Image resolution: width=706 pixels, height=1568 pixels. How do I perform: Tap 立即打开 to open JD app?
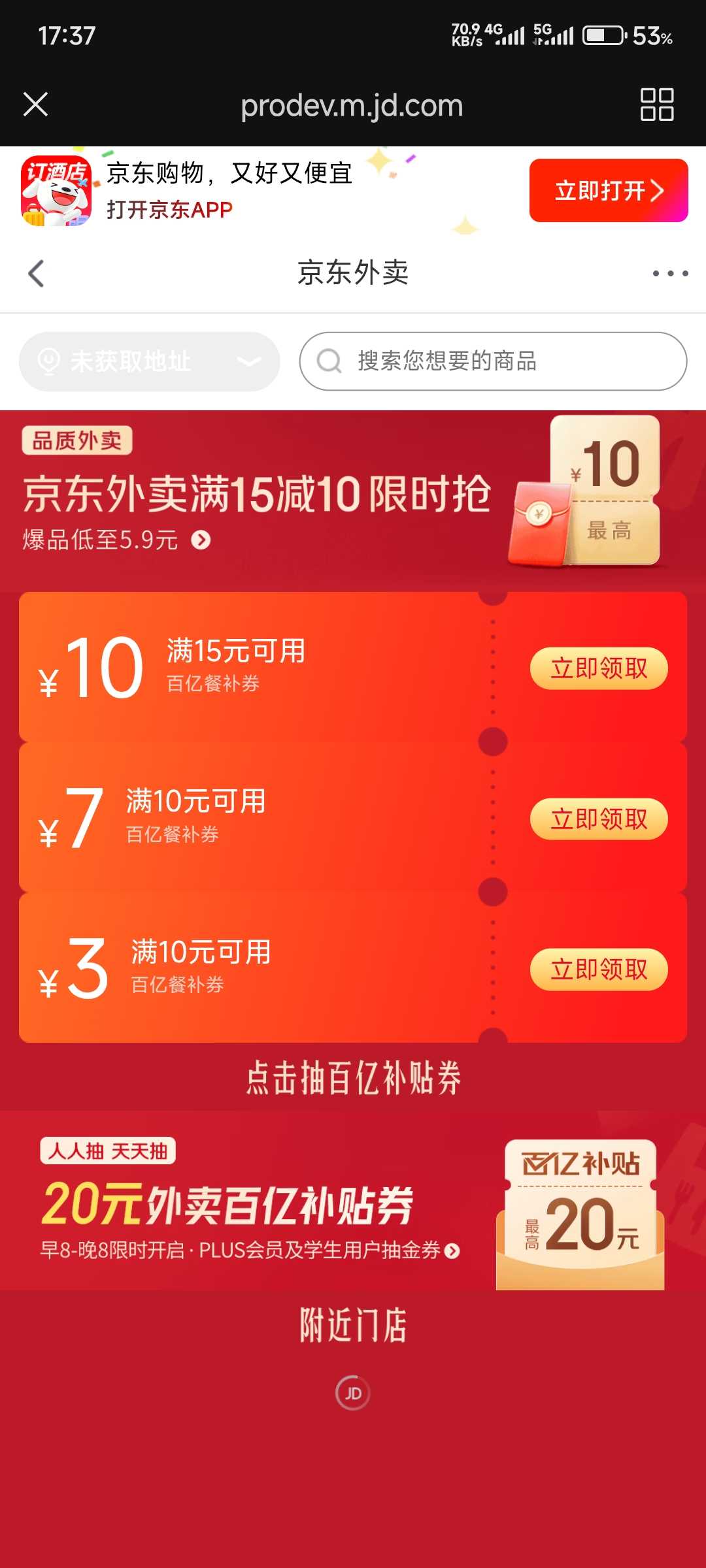(x=608, y=191)
